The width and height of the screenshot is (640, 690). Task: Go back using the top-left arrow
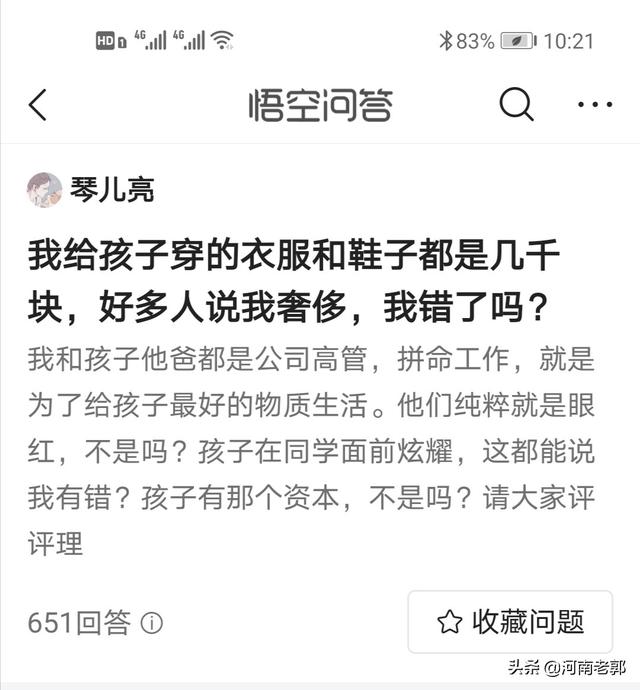coord(38,105)
